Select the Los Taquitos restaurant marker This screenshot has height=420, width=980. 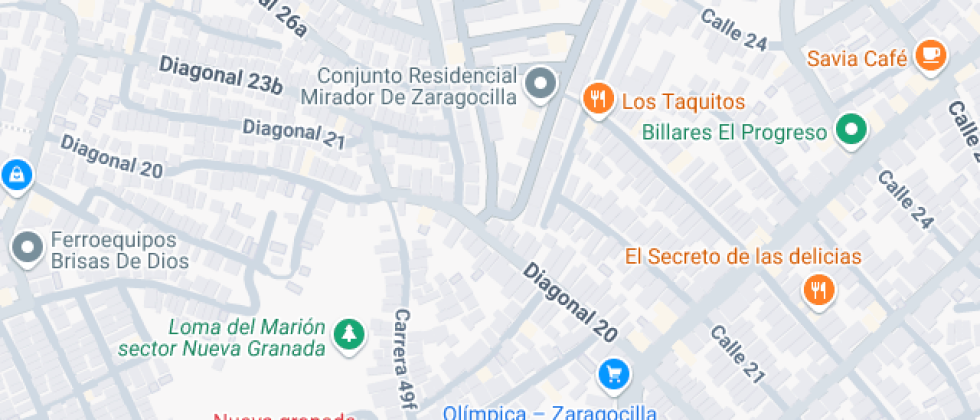598,99
